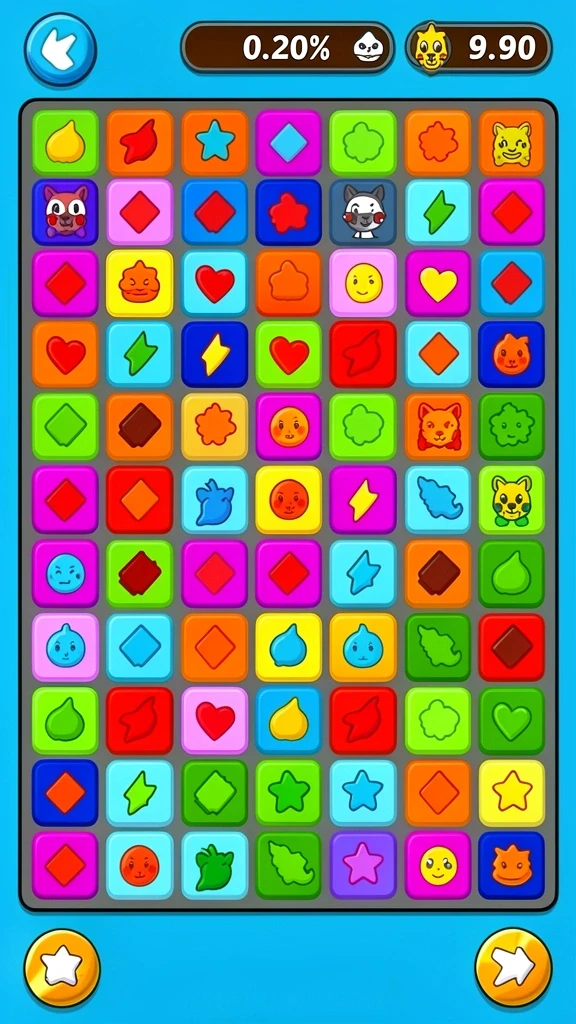Tap the yellow smiley on pink tile
The height and width of the screenshot is (1024, 576).
[x=363, y=283]
